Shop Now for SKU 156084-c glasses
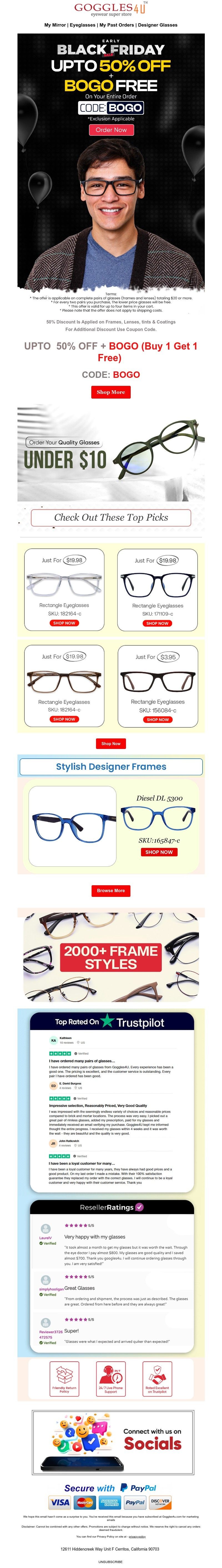The height and width of the screenshot is (1568, 222). click(x=157, y=720)
